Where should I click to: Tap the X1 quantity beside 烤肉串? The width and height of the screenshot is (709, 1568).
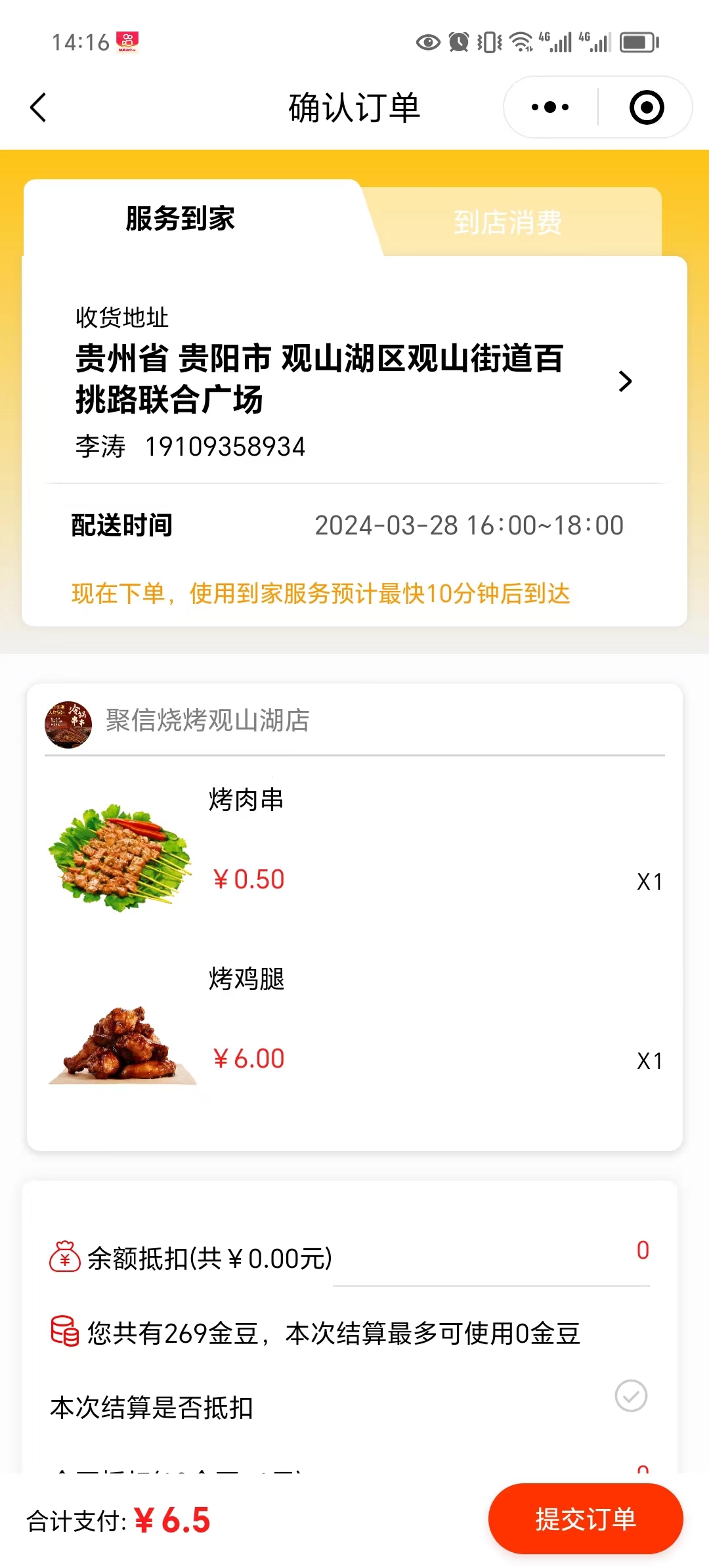pos(651,882)
